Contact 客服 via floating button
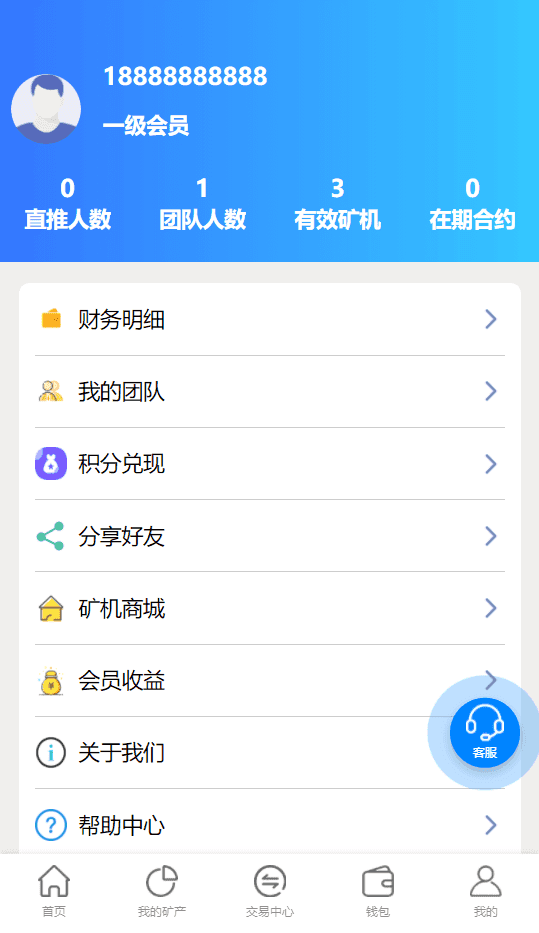Screen dimensions: 539x933 click(x=484, y=733)
